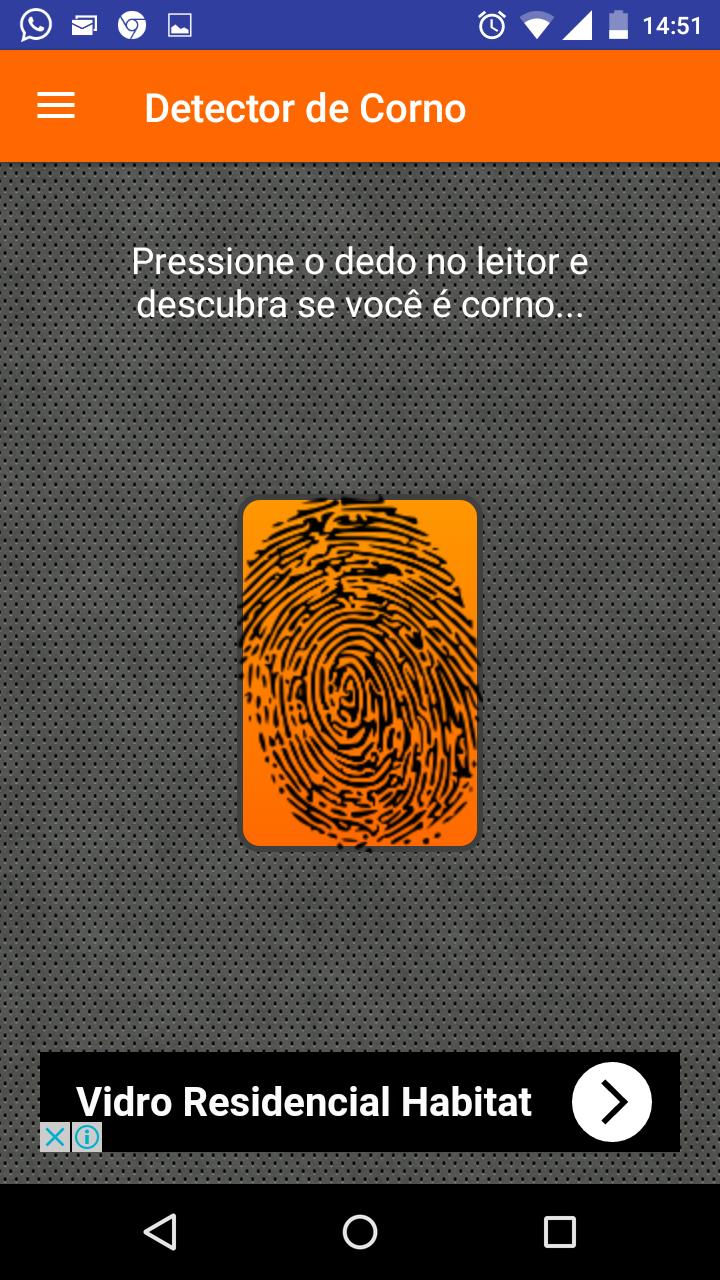Open the navigation drawer menu
The height and width of the screenshot is (1280, 720).
[x=55, y=105]
